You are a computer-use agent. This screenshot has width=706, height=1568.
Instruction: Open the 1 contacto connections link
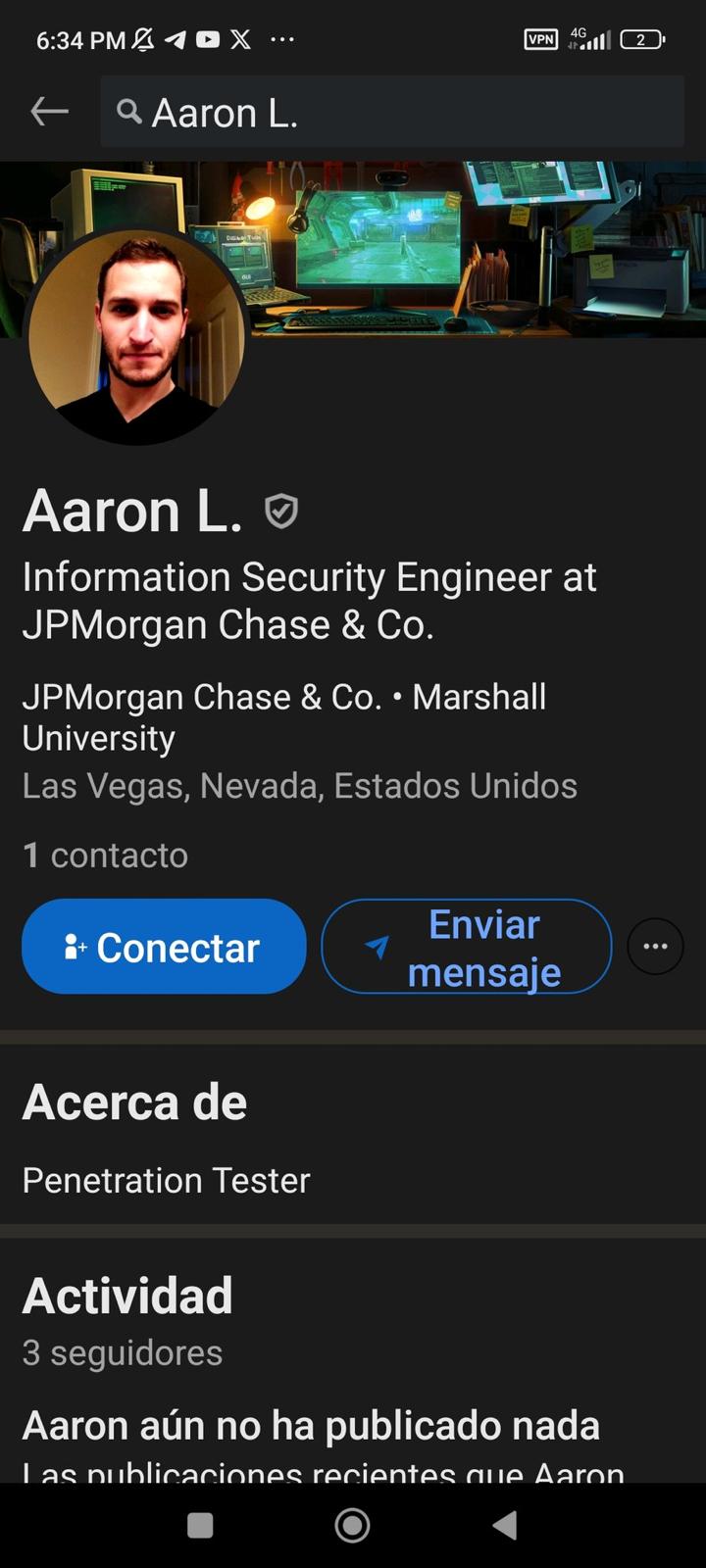105,855
